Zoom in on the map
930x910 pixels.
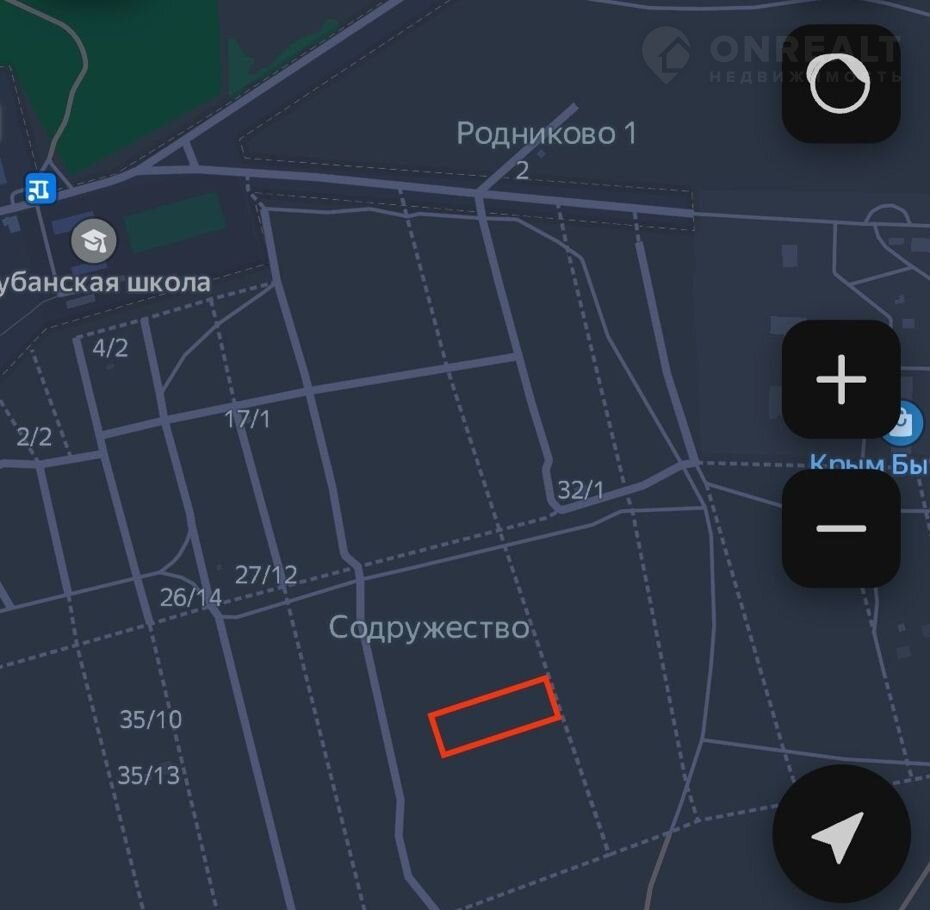(841, 380)
